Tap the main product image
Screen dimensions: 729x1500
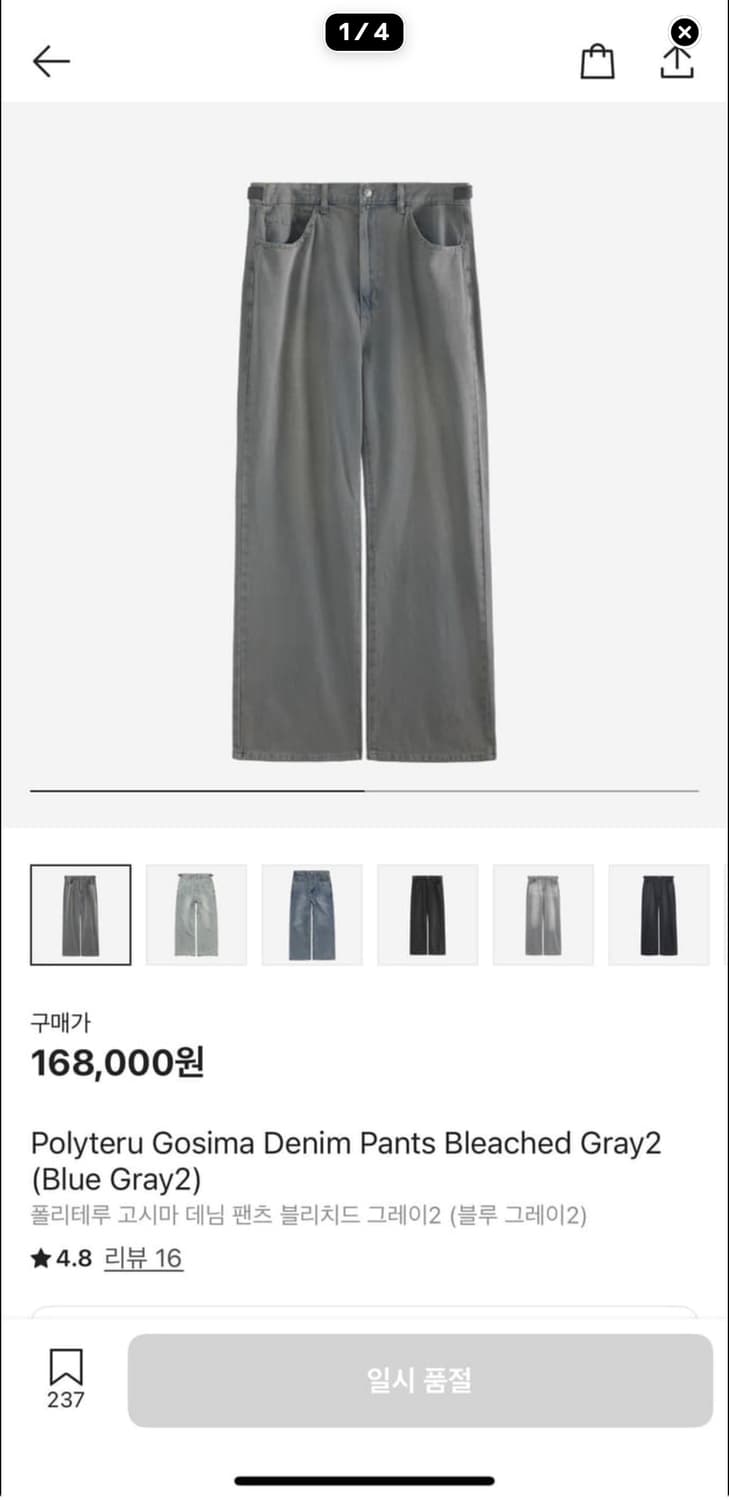pos(364,450)
